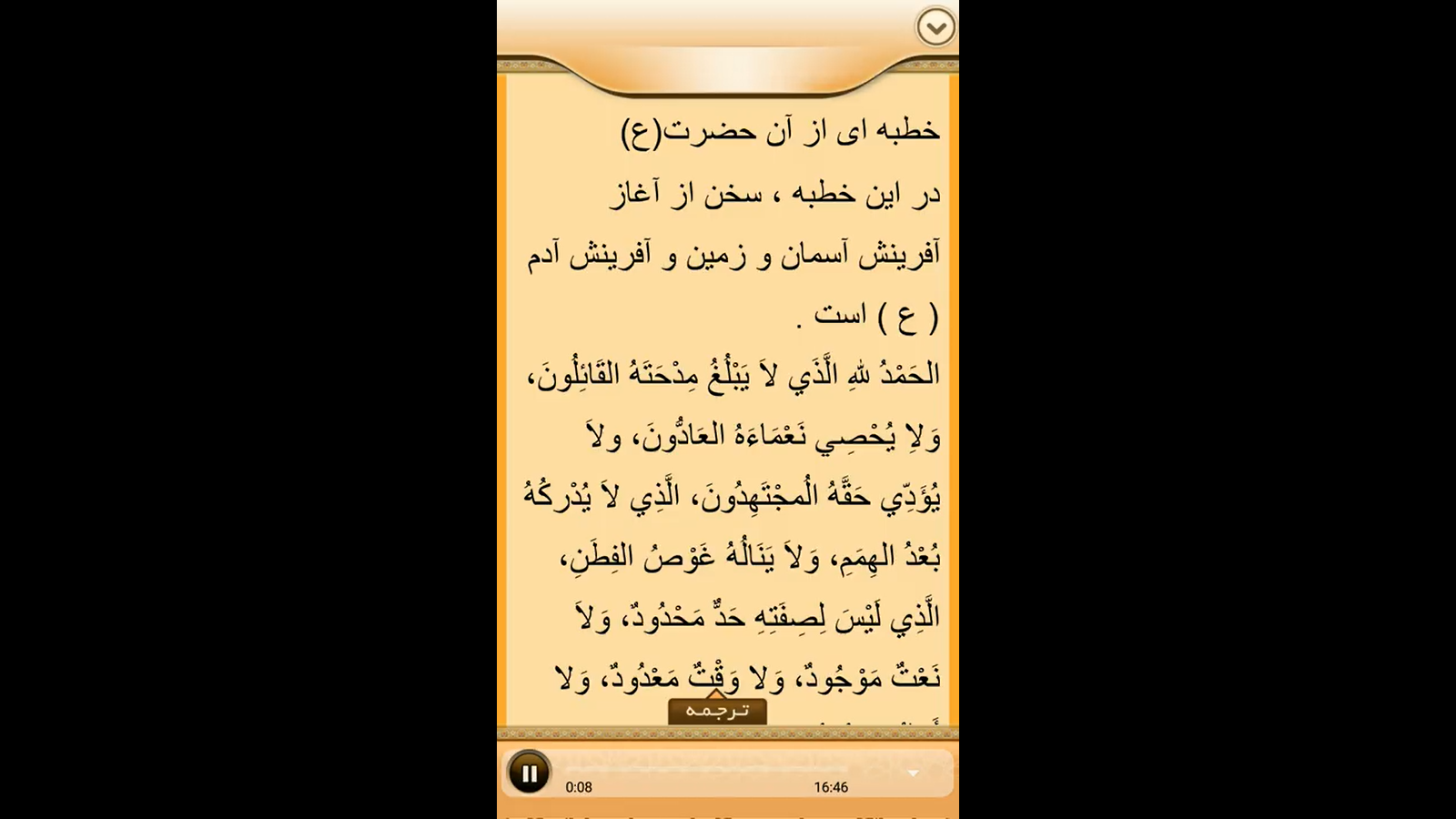The height and width of the screenshot is (819, 1456).
Task: Tap the circular down-chevron at the top
Action: click(x=935, y=27)
